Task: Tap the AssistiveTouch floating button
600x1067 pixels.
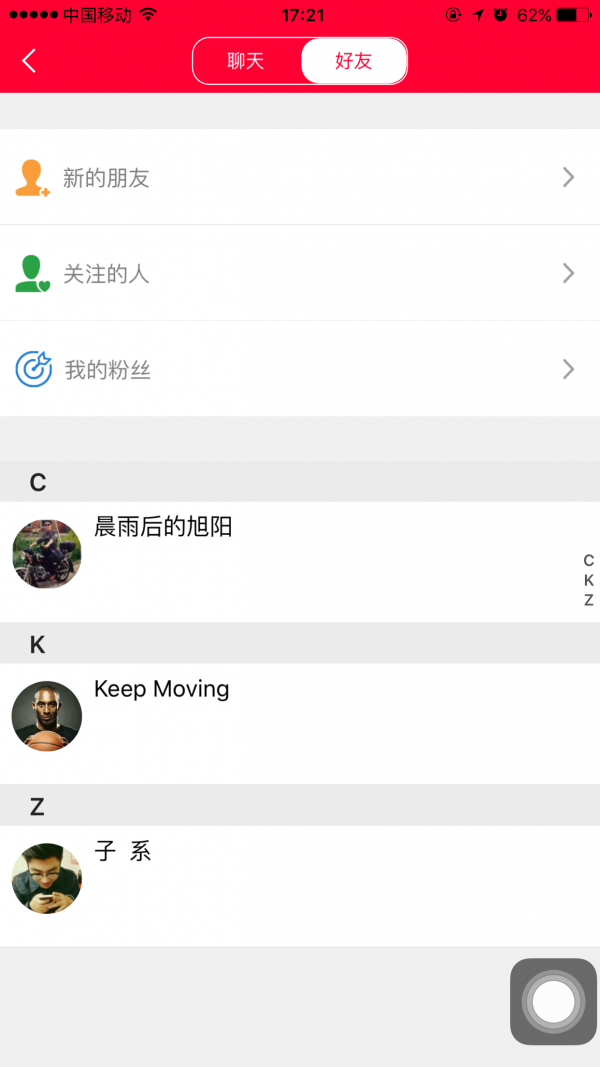Action: tap(553, 1001)
